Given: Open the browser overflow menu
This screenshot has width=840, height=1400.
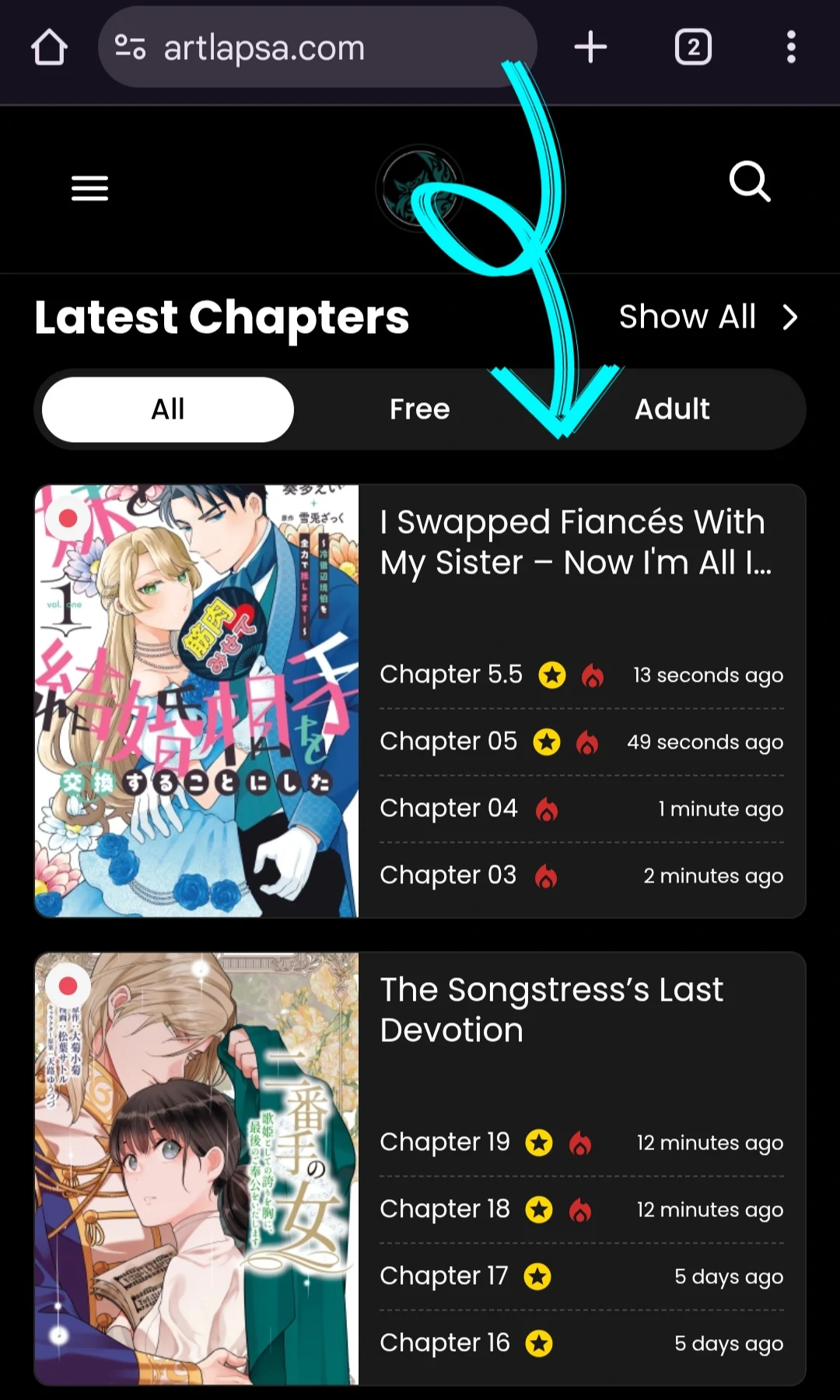Looking at the screenshot, I should (790, 47).
